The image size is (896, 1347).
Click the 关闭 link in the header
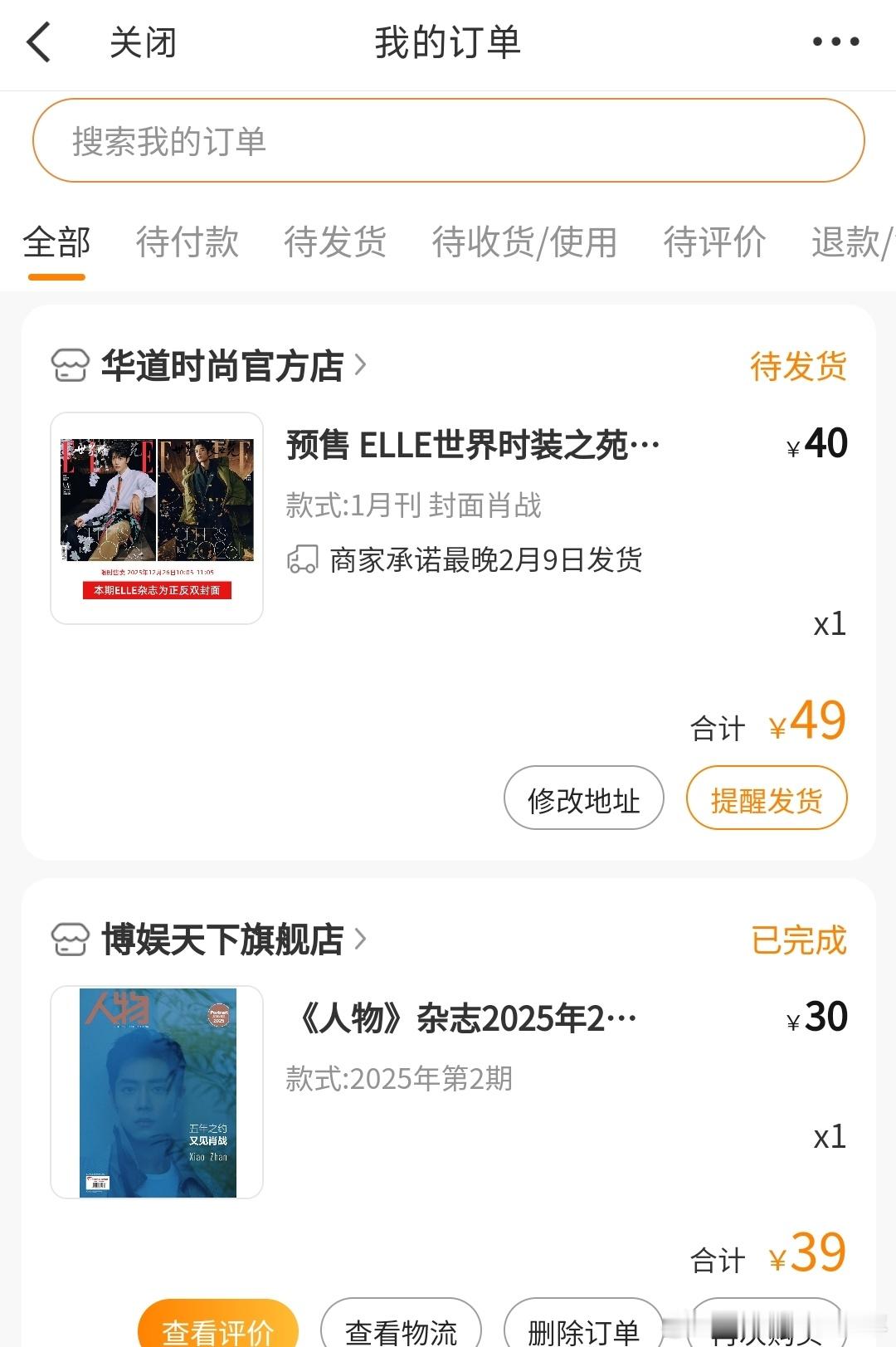pyautogui.click(x=141, y=41)
